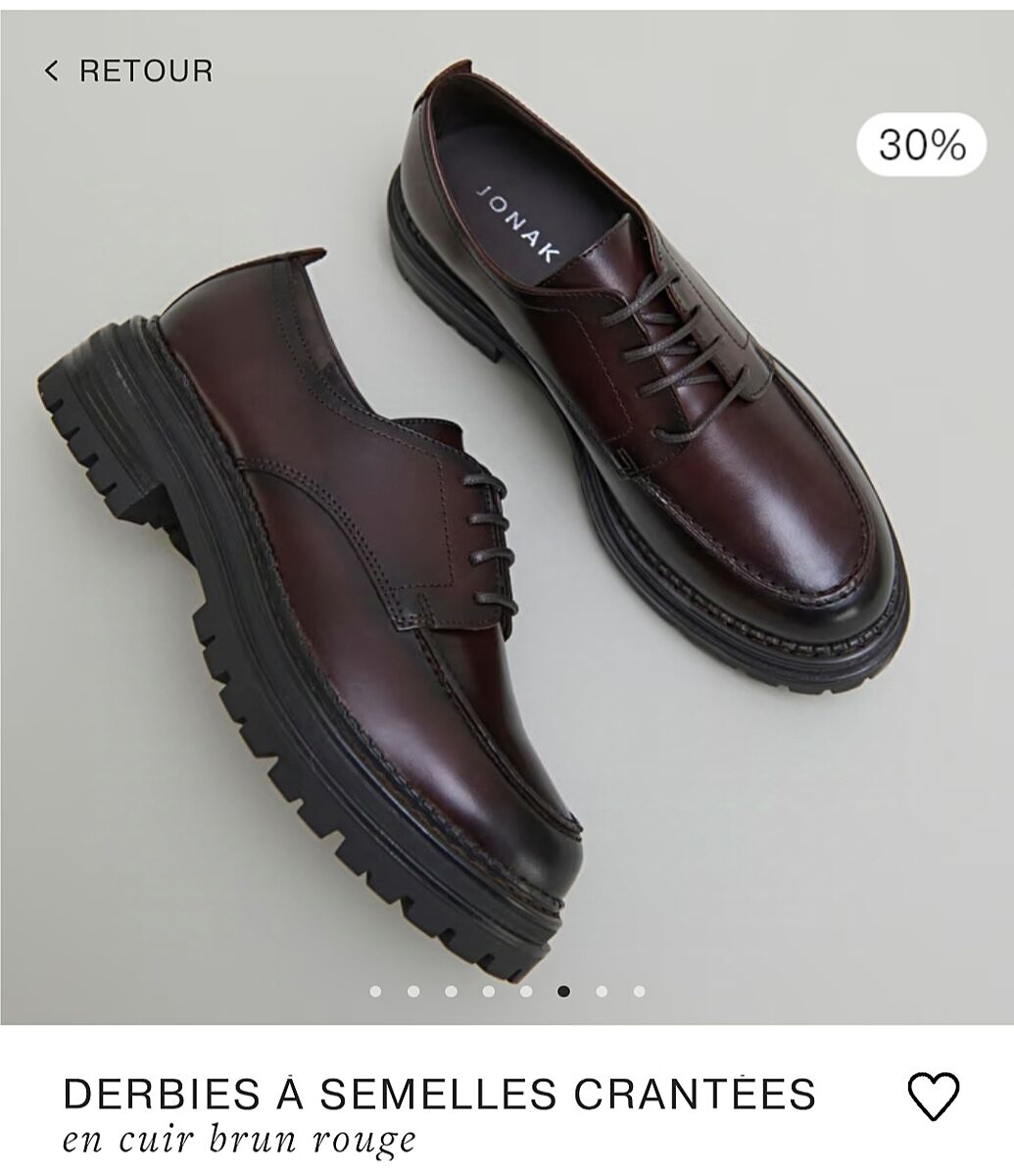The image size is (1014, 1176).
Task: Go back using the Retour button
Action: click(128, 71)
